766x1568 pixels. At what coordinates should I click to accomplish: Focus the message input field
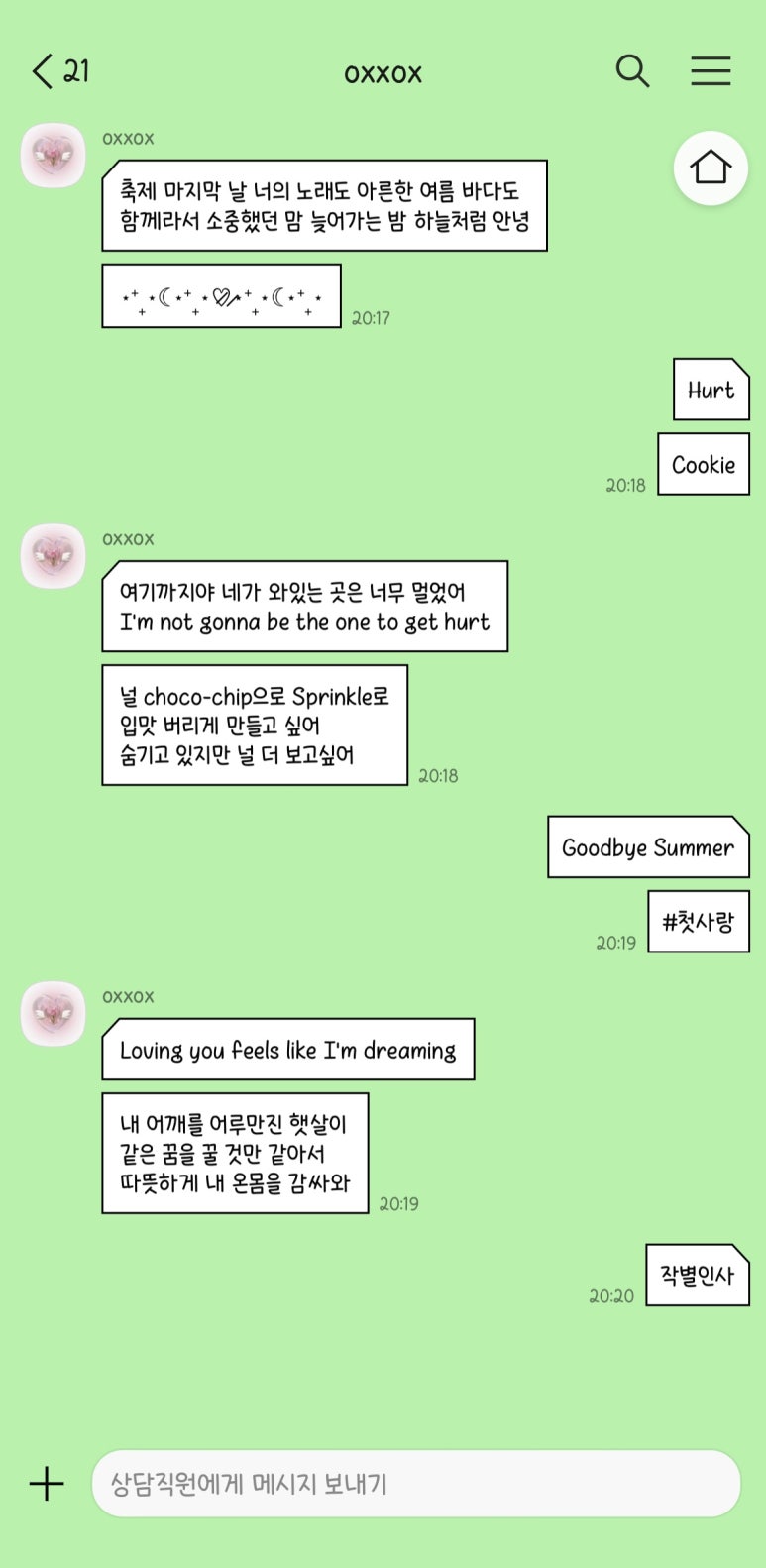416,1484
